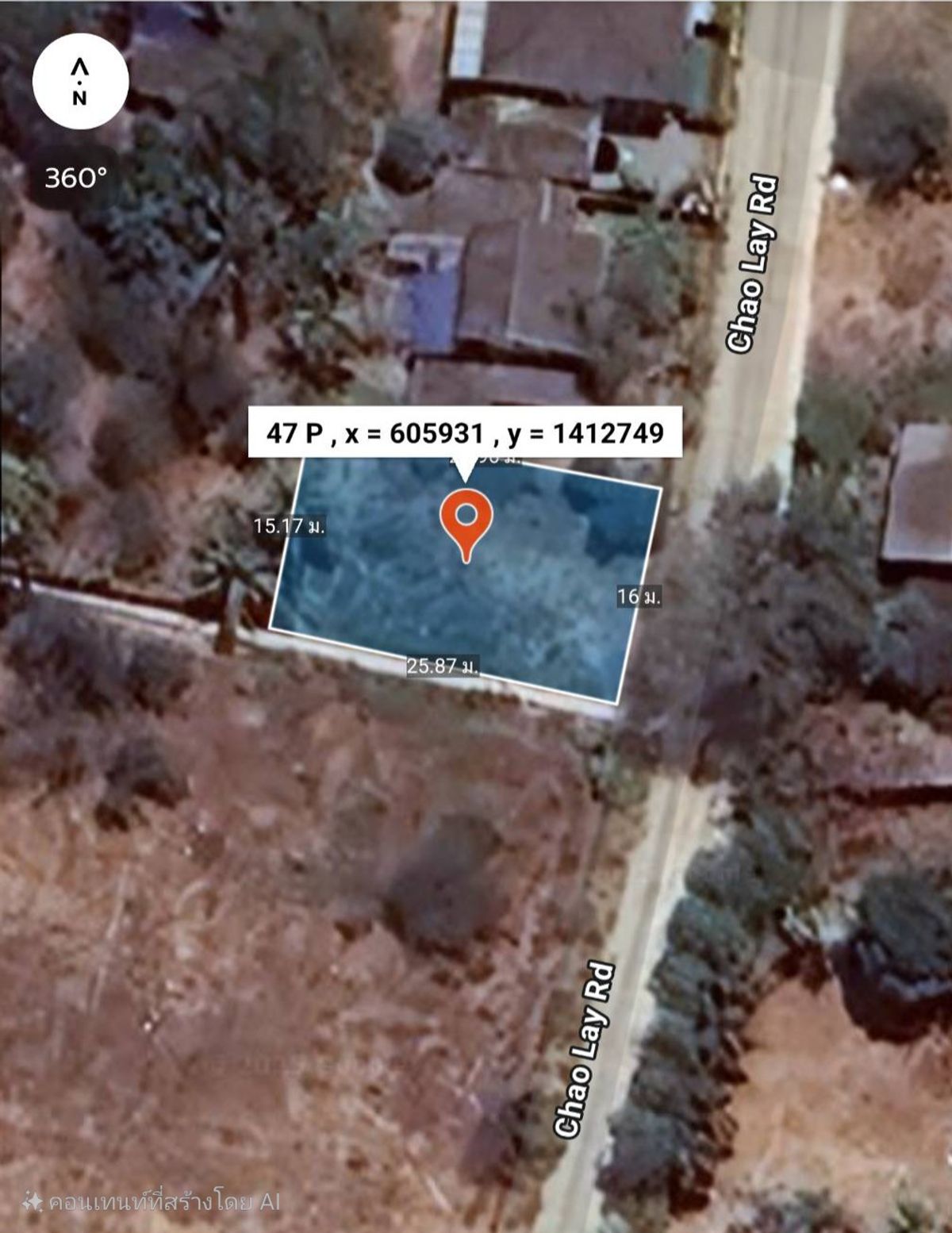Tap the red location pin marker

(x=466, y=521)
